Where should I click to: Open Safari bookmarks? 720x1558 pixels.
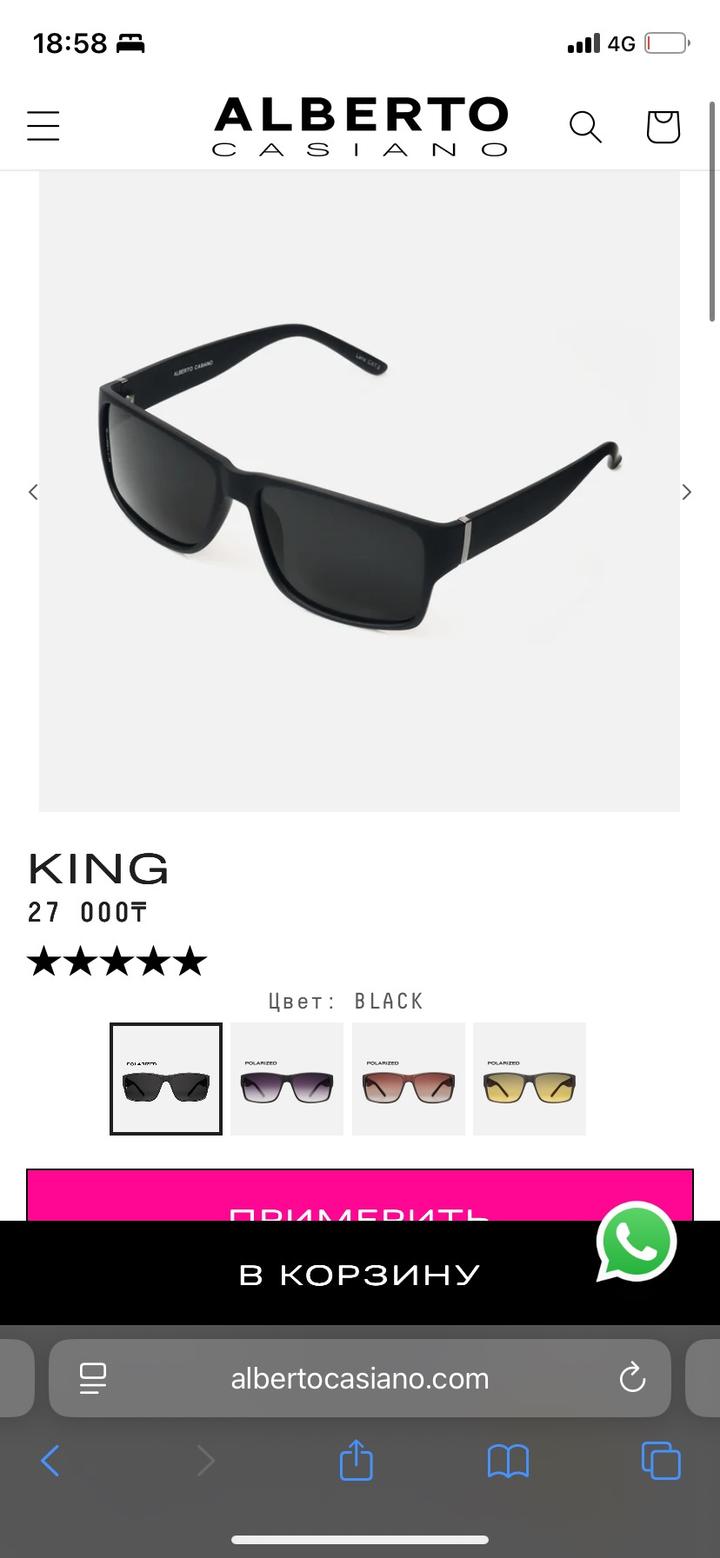pyautogui.click(x=508, y=1462)
